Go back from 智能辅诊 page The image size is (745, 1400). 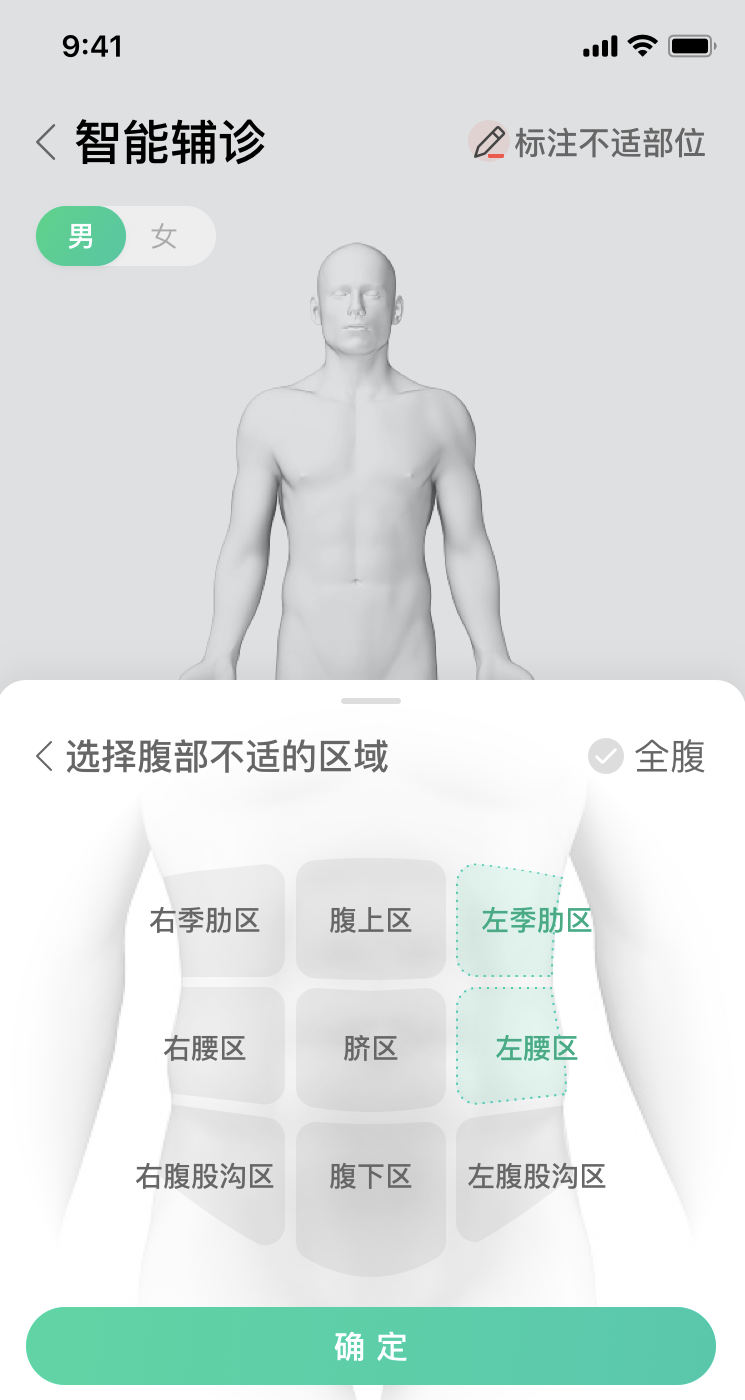(46, 142)
